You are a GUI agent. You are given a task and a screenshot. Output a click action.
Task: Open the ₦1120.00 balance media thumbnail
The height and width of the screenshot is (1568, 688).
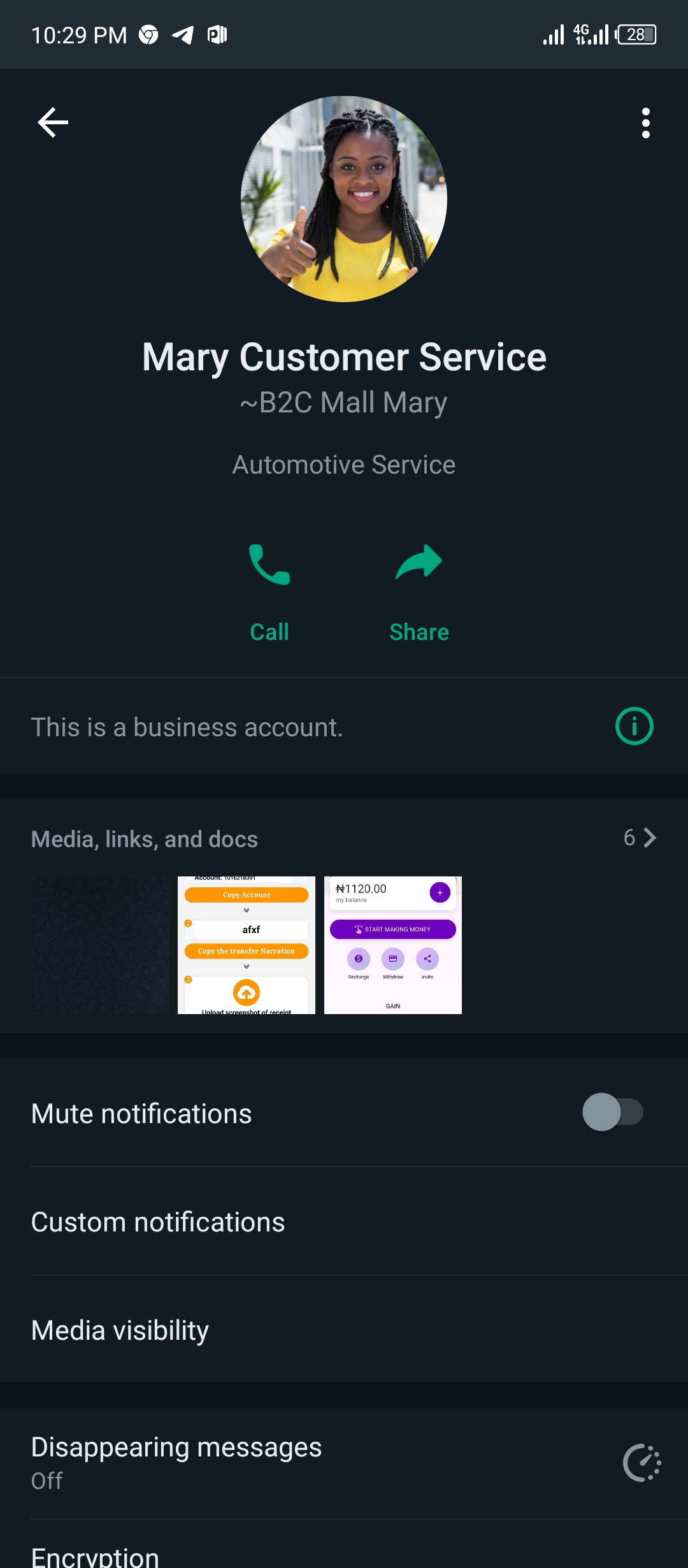(393, 945)
